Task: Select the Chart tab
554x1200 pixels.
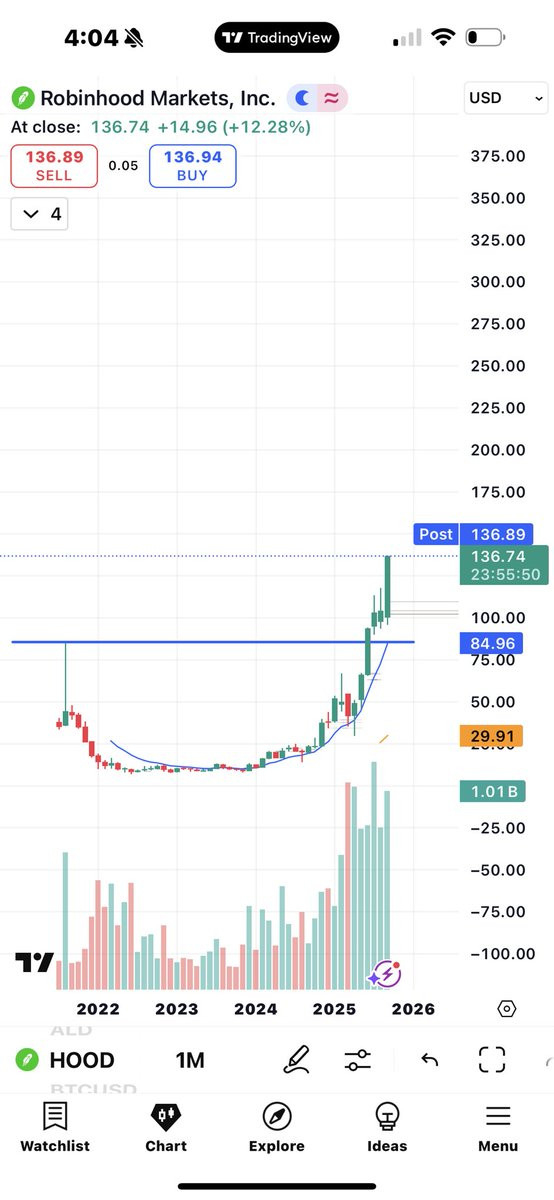Action: point(166,1128)
